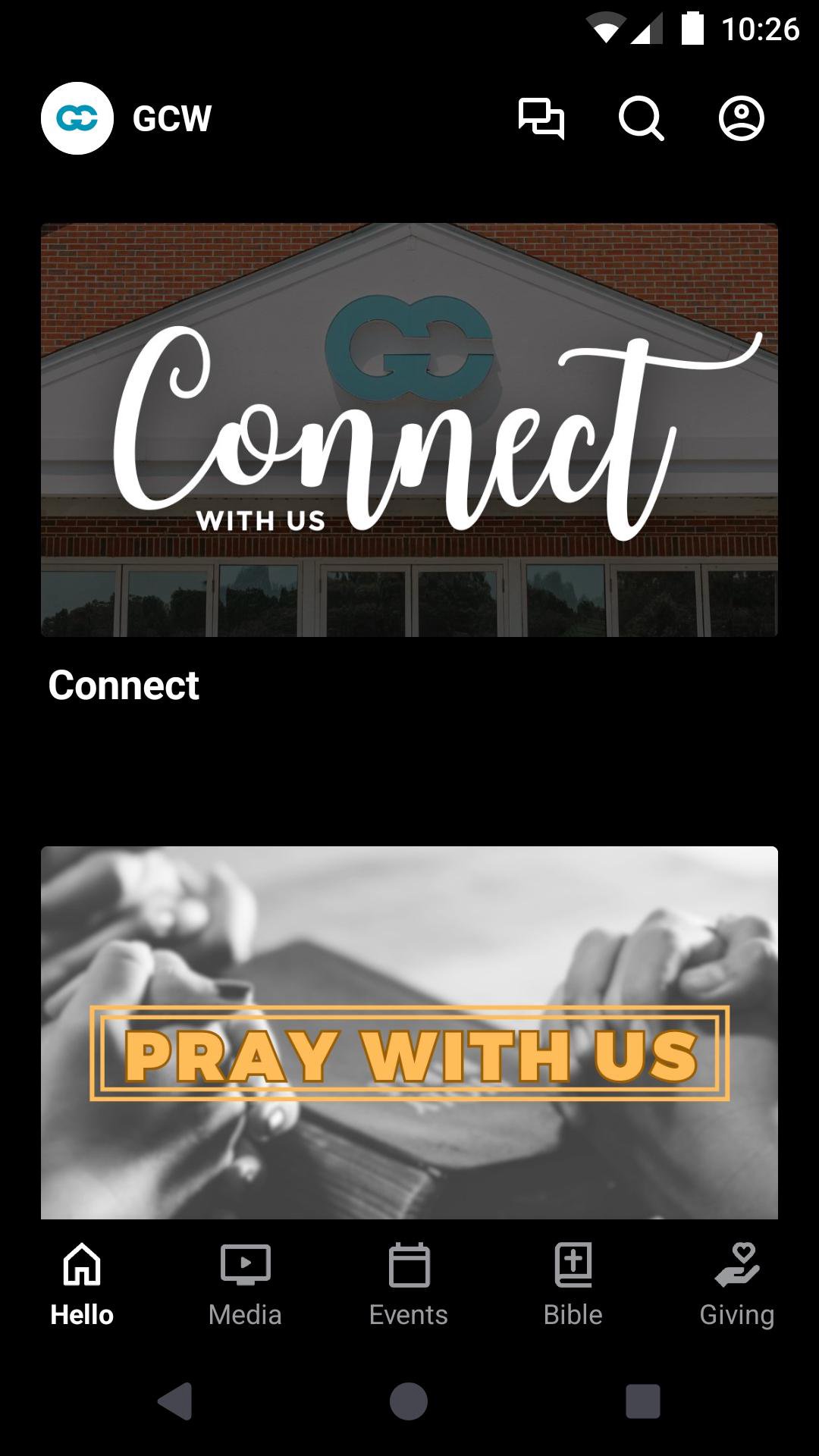
Task: Tap the system back button
Action: [x=175, y=1401]
